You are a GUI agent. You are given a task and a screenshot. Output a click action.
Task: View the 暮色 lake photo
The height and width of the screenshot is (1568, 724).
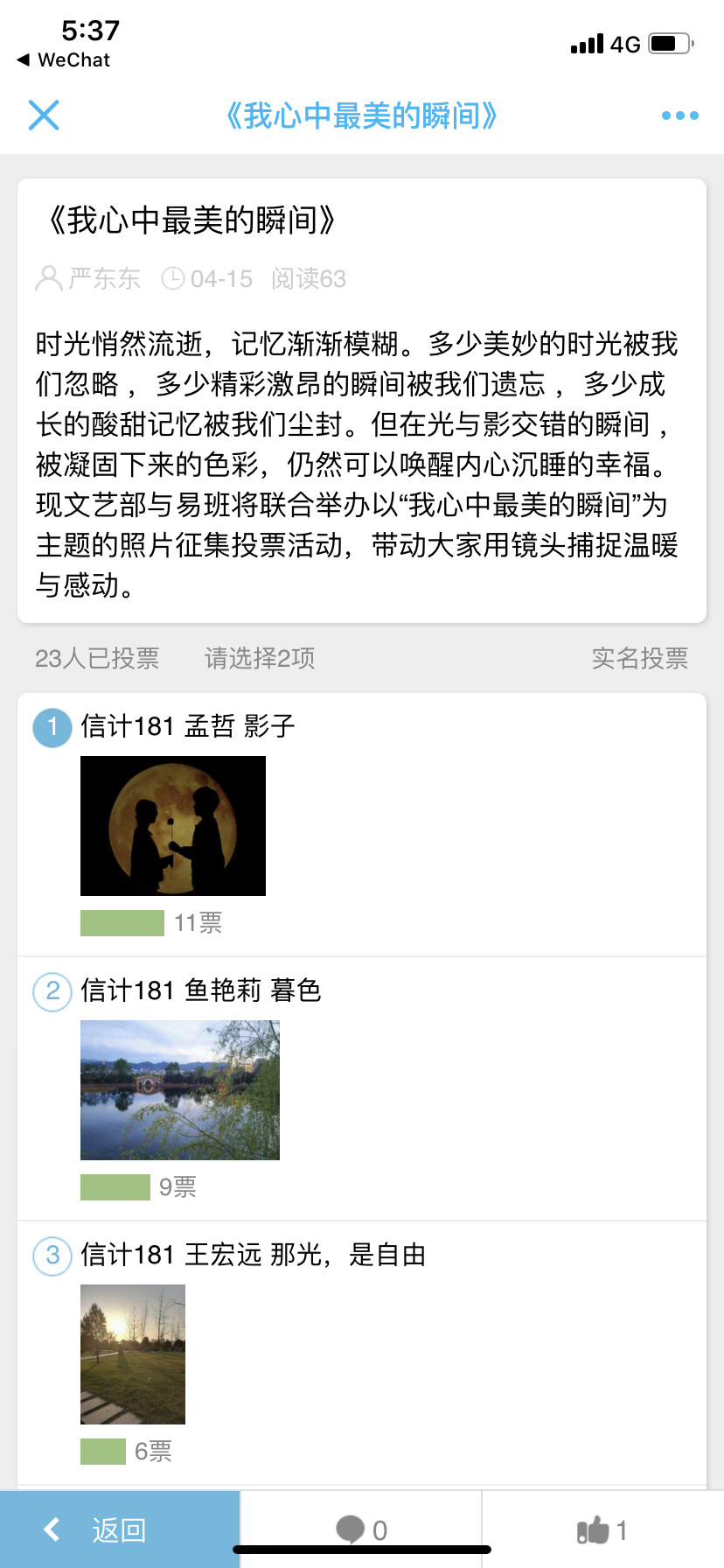[180, 1090]
